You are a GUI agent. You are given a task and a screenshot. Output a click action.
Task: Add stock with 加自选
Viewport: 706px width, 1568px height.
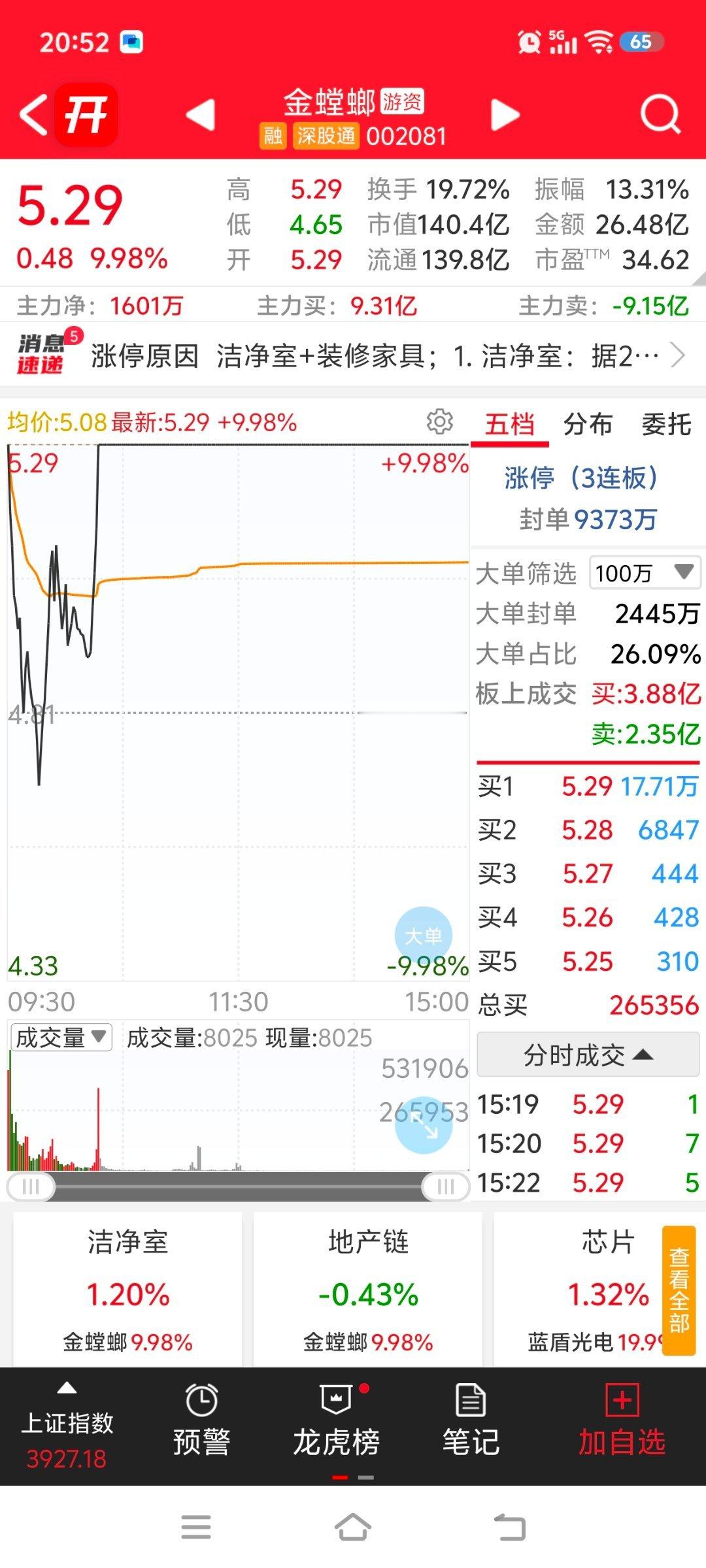[x=622, y=1424]
